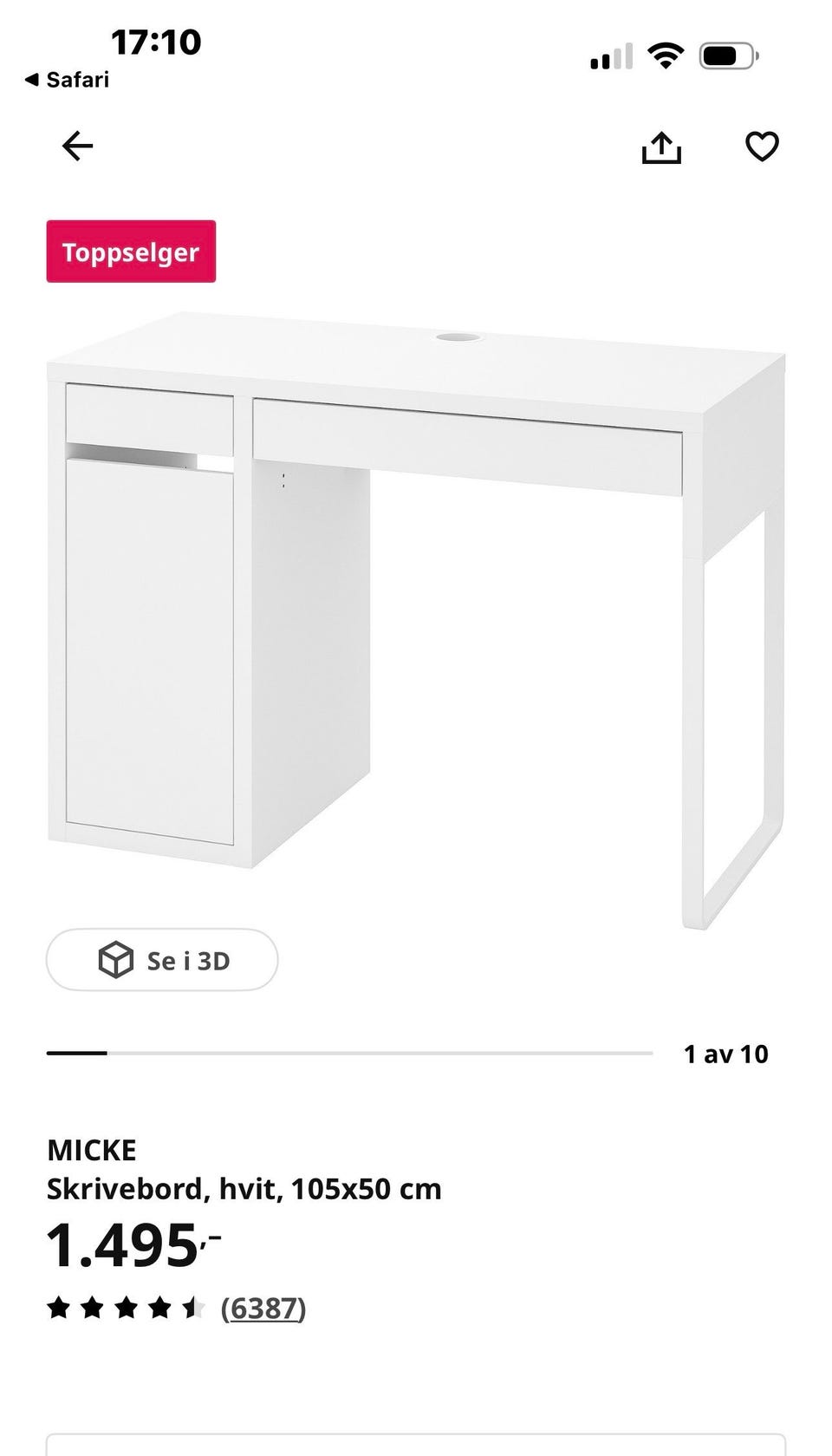Add desk to favorites with heart

762,147
